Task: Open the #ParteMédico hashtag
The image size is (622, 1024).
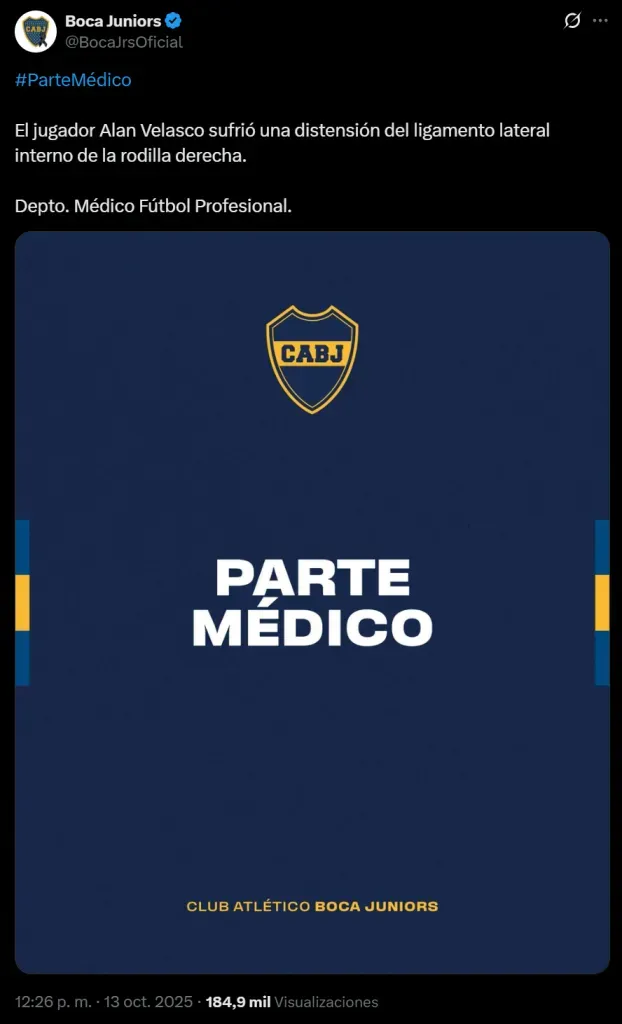Action: click(x=73, y=80)
